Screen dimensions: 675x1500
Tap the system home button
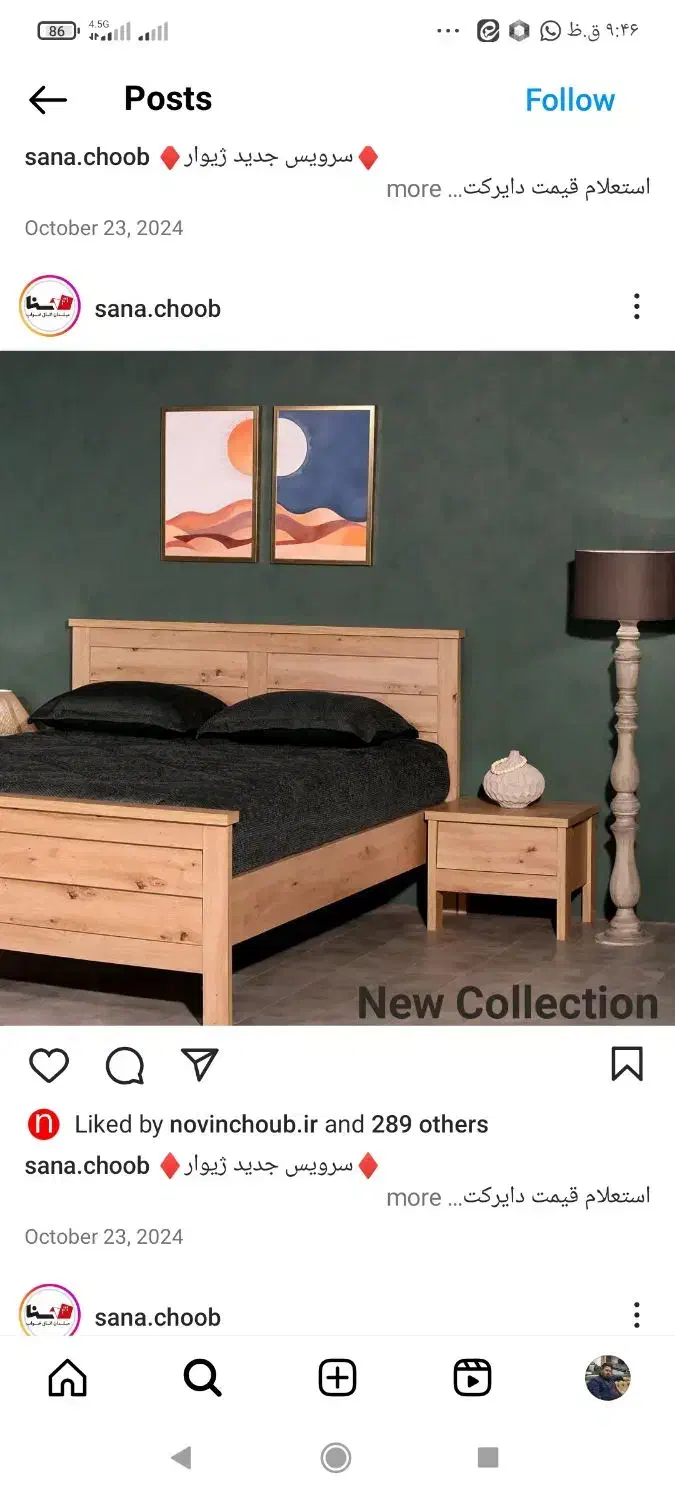point(336,1458)
